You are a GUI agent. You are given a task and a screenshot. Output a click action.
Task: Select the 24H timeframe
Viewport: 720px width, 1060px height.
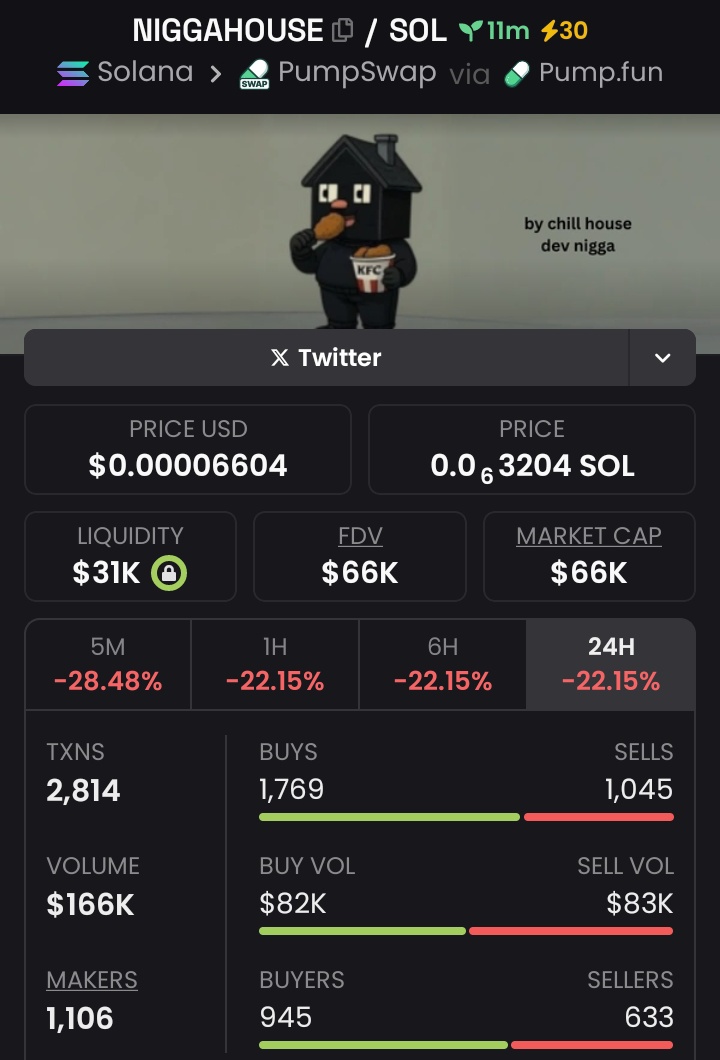(x=610, y=665)
